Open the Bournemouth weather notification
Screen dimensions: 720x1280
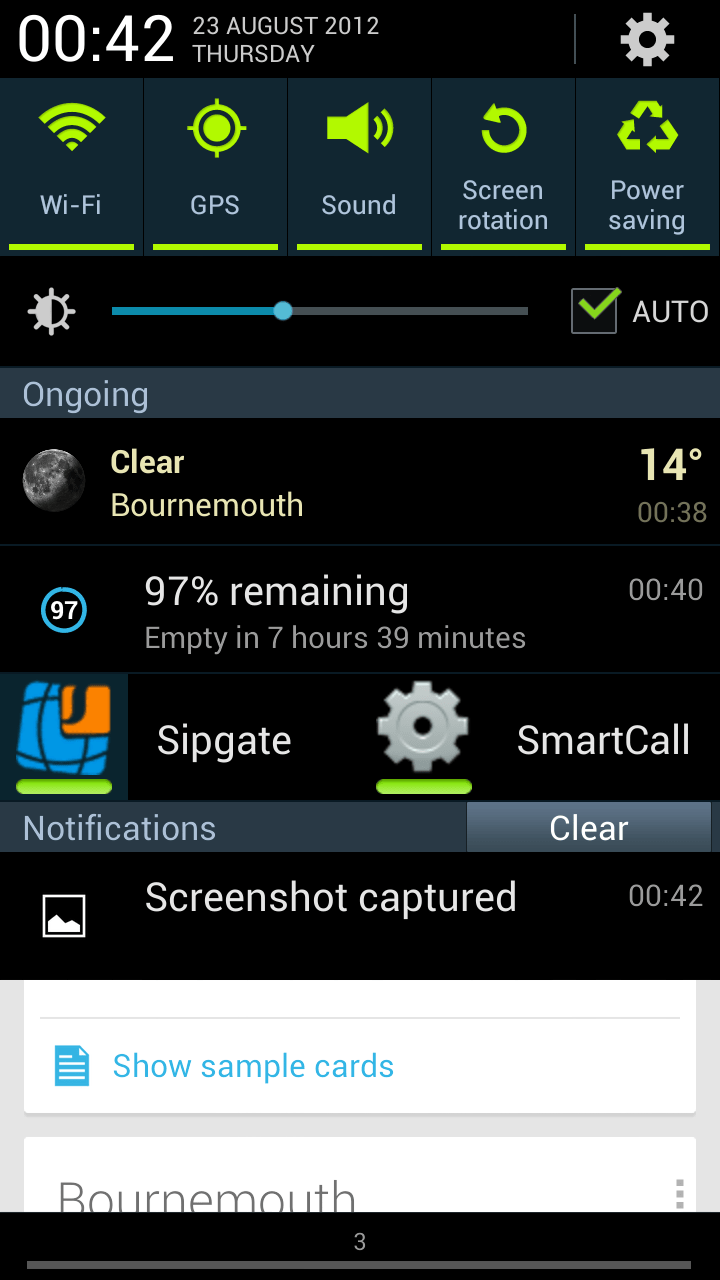click(360, 482)
